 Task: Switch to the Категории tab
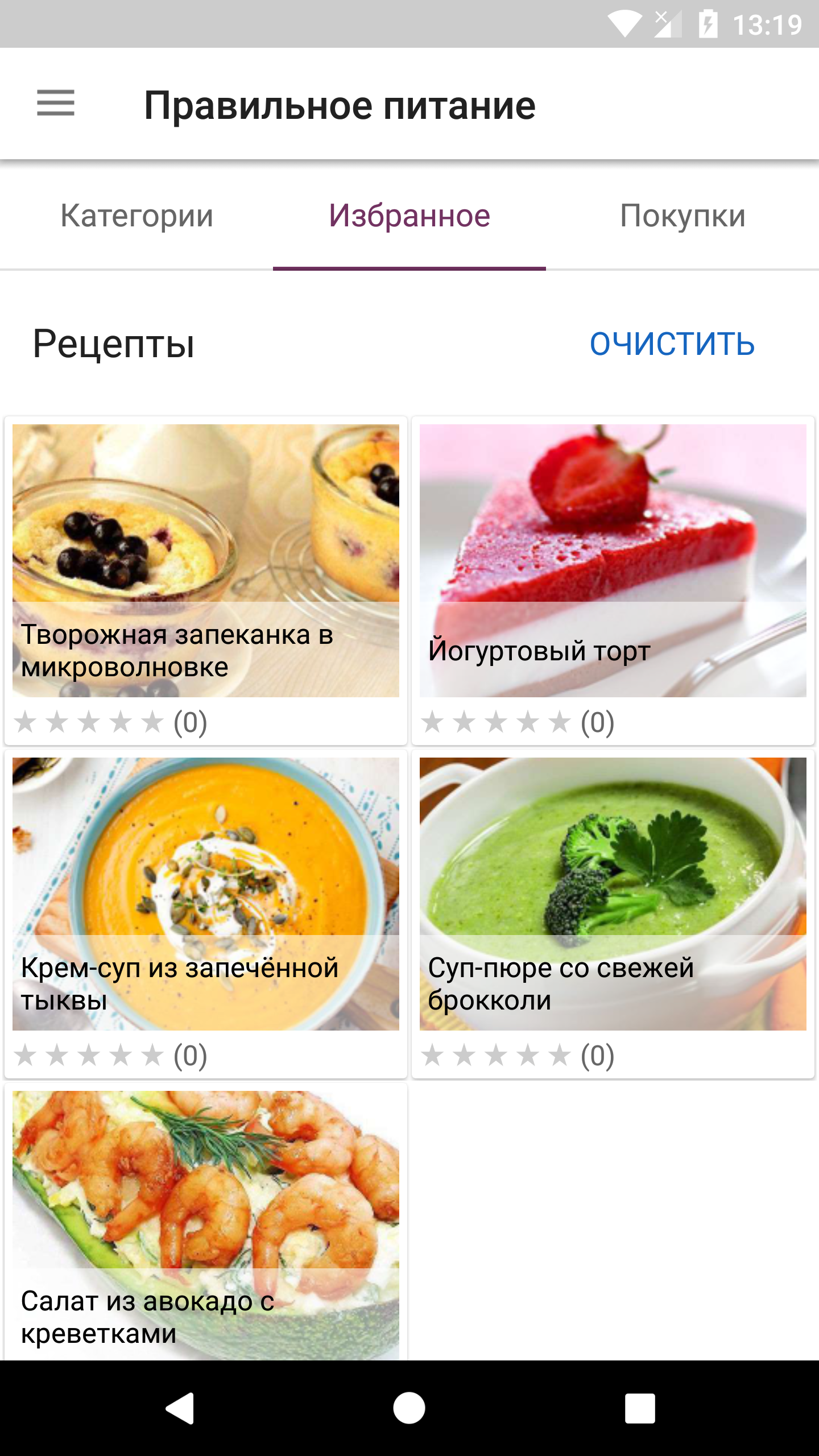pyautogui.click(x=136, y=216)
